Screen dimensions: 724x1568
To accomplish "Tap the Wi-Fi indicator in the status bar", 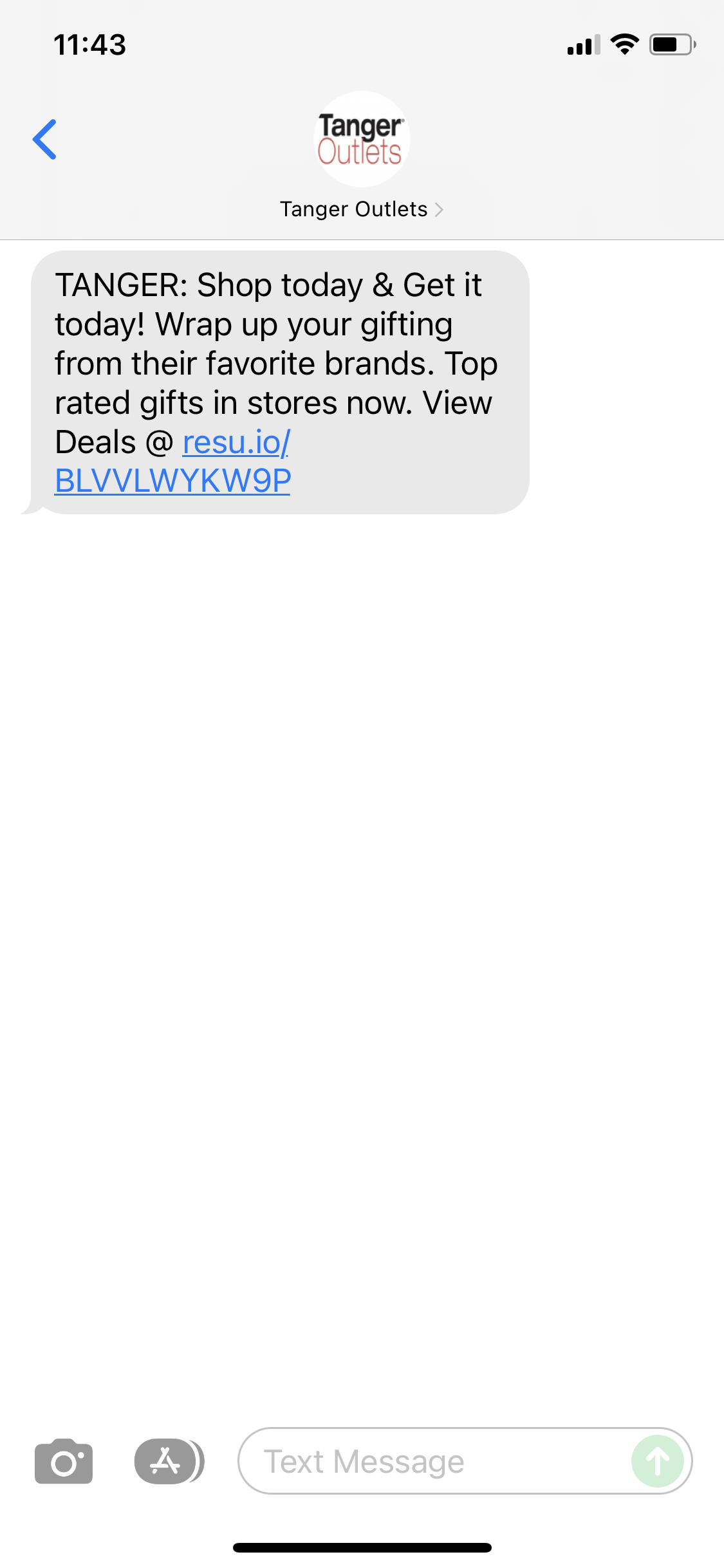I will 624,44.
